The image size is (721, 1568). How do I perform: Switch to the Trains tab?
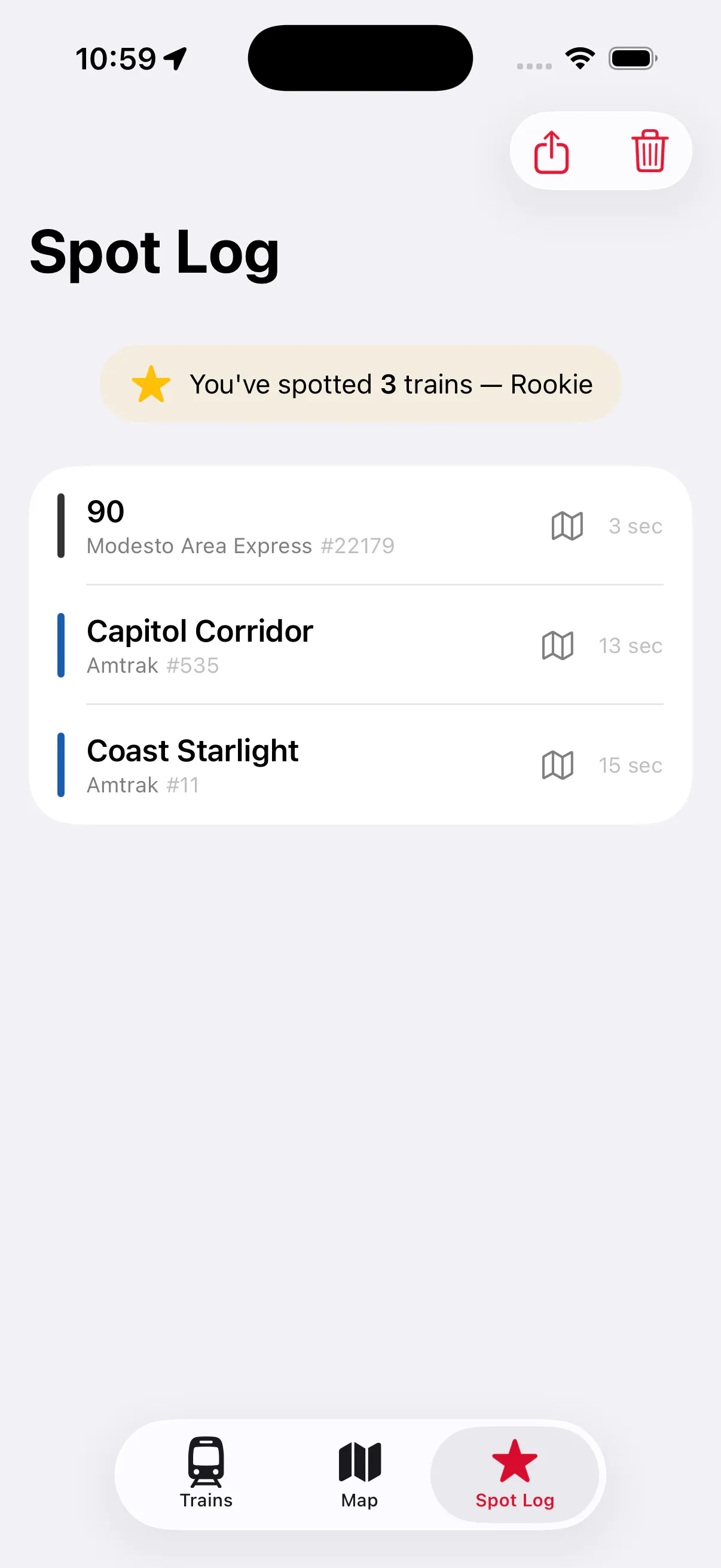(x=206, y=1474)
